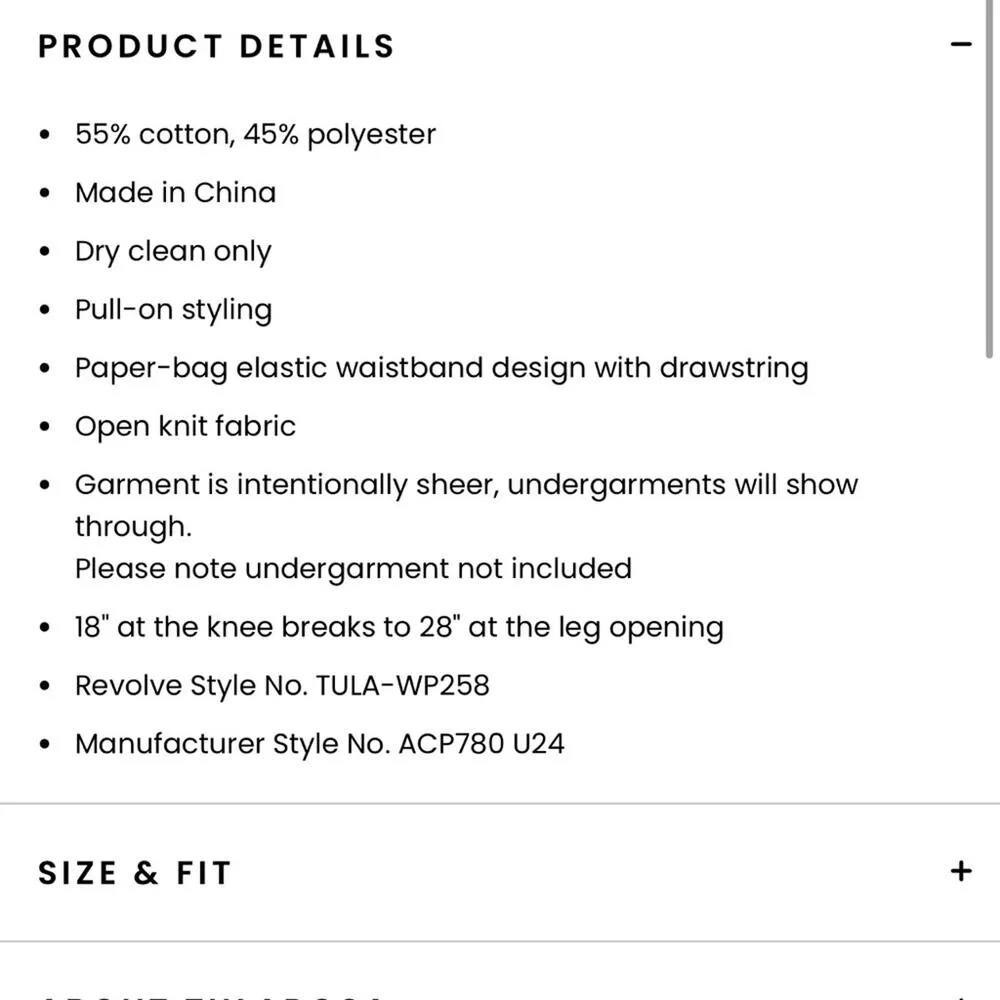The height and width of the screenshot is (1000, 1000).
Task: Expand the Size & Fit section
Action: 960,871
